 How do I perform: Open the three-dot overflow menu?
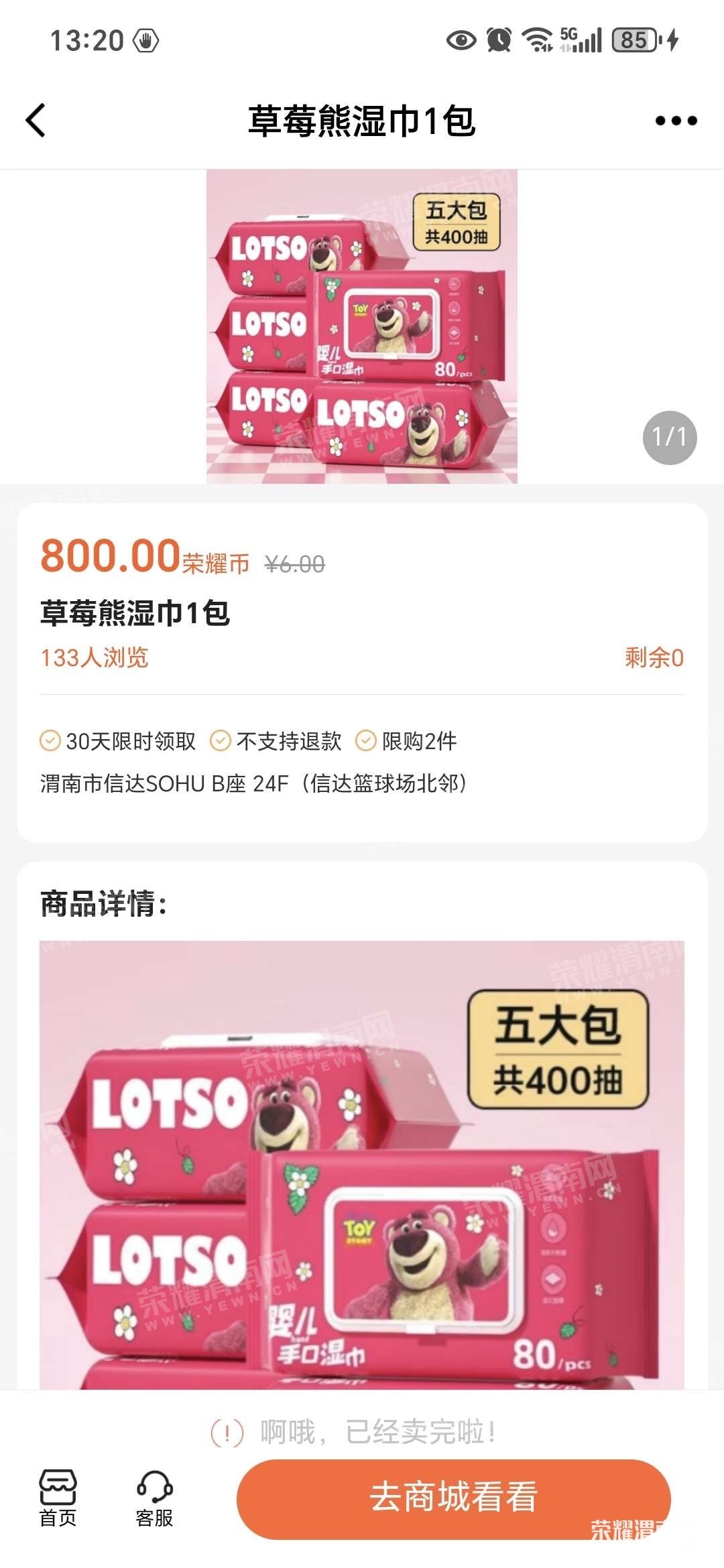(x=676, y=121)
